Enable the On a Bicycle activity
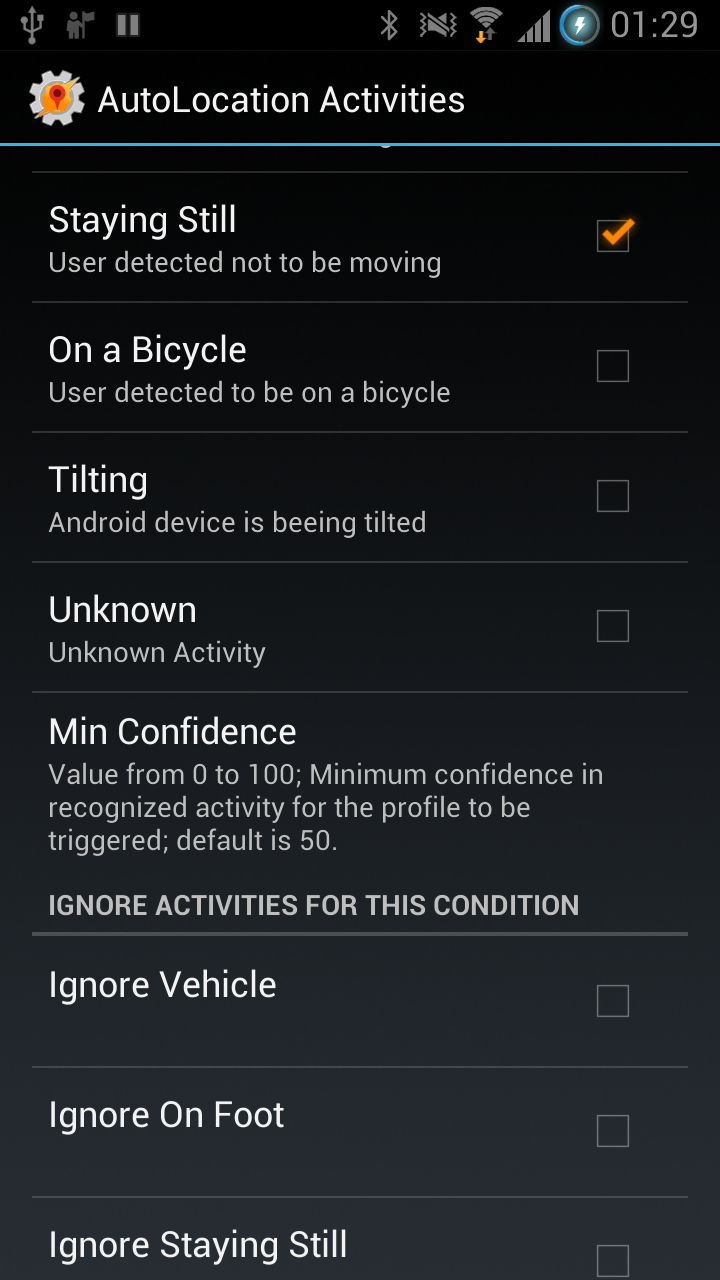Image resolution: width=720 pixels, height=1280 pixels. pos(613,366)
